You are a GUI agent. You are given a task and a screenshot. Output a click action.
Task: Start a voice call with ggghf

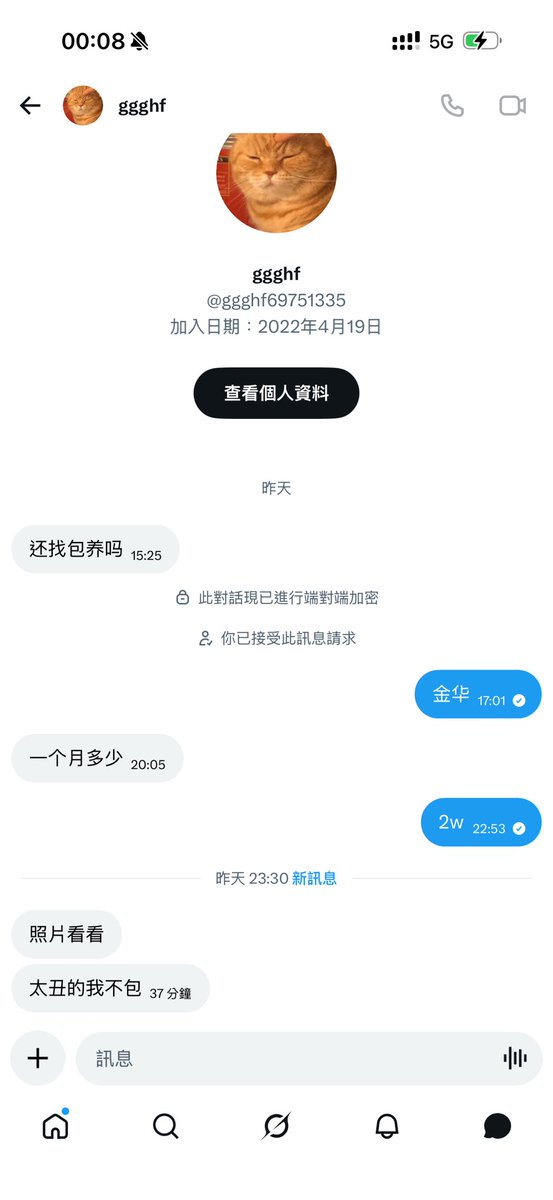[452, 105]
